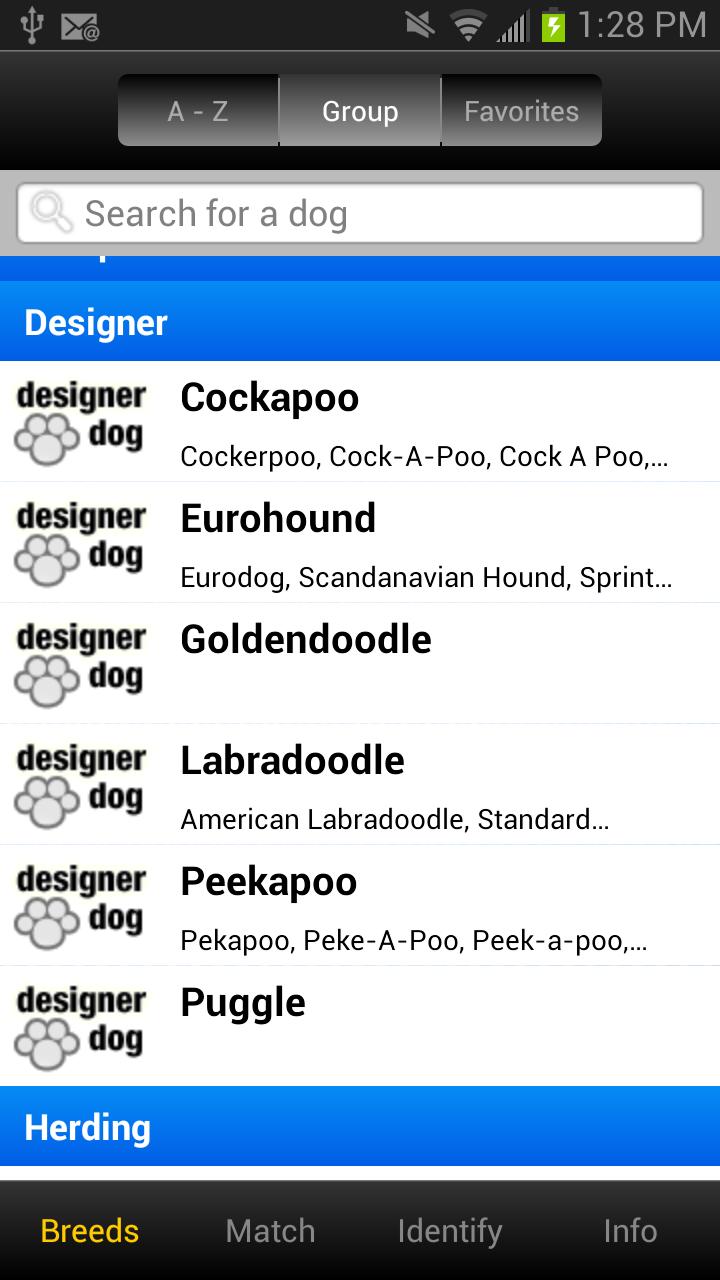Show the Favorites tab
Viewport: 720px width, 1280px height.
point(521,111)
